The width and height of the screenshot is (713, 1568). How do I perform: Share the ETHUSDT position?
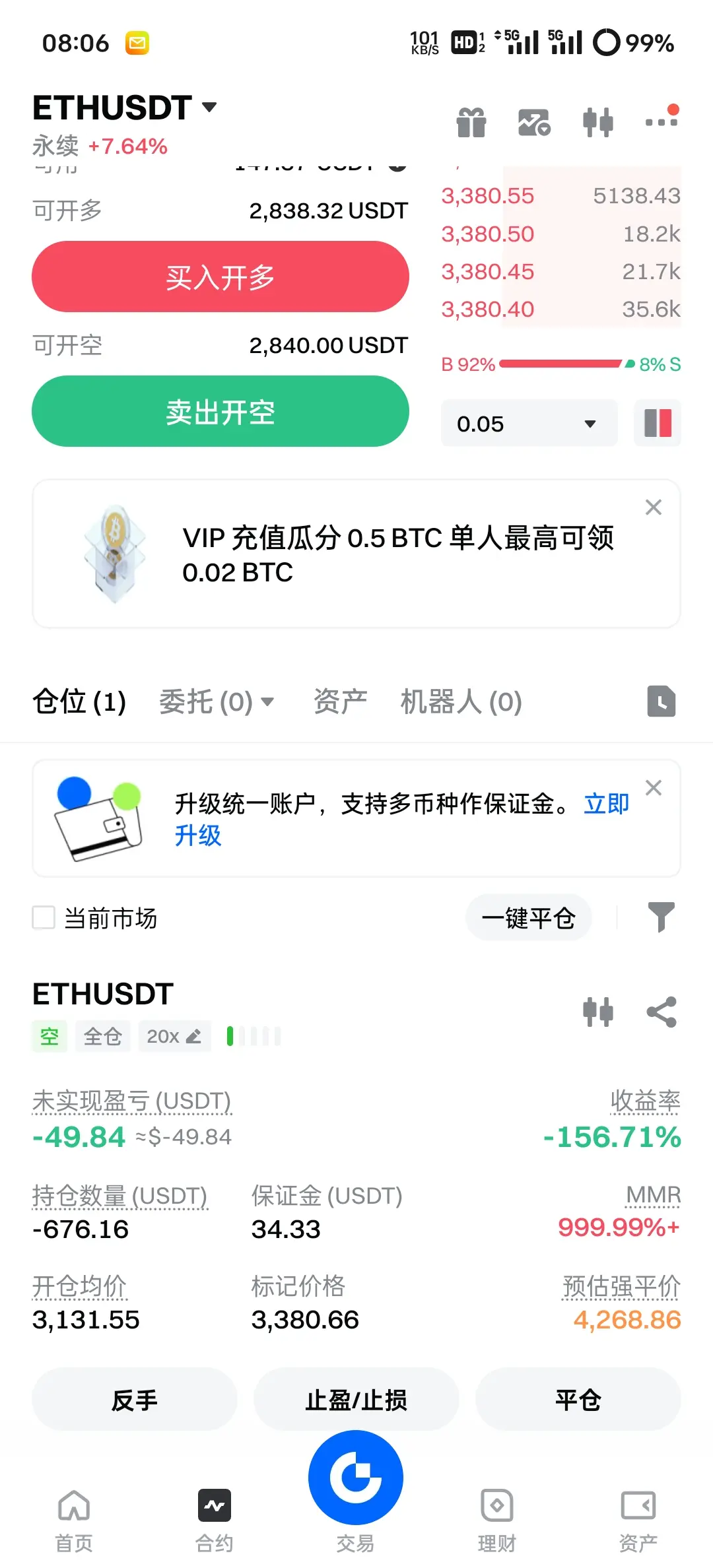coord(661,1012)
